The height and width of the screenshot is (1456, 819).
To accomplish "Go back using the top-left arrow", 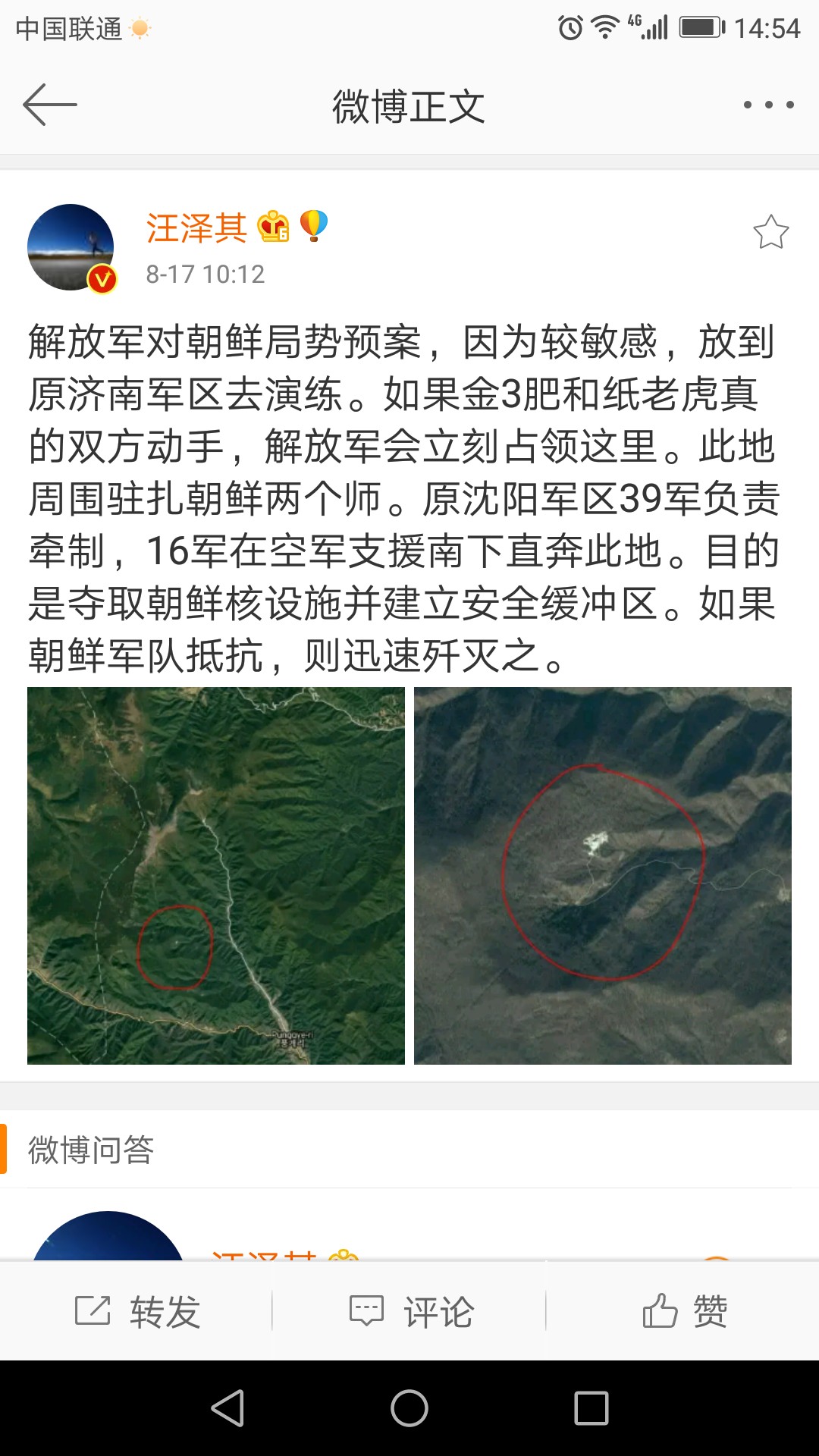I will pyautogui.click(x=50, y=105).
